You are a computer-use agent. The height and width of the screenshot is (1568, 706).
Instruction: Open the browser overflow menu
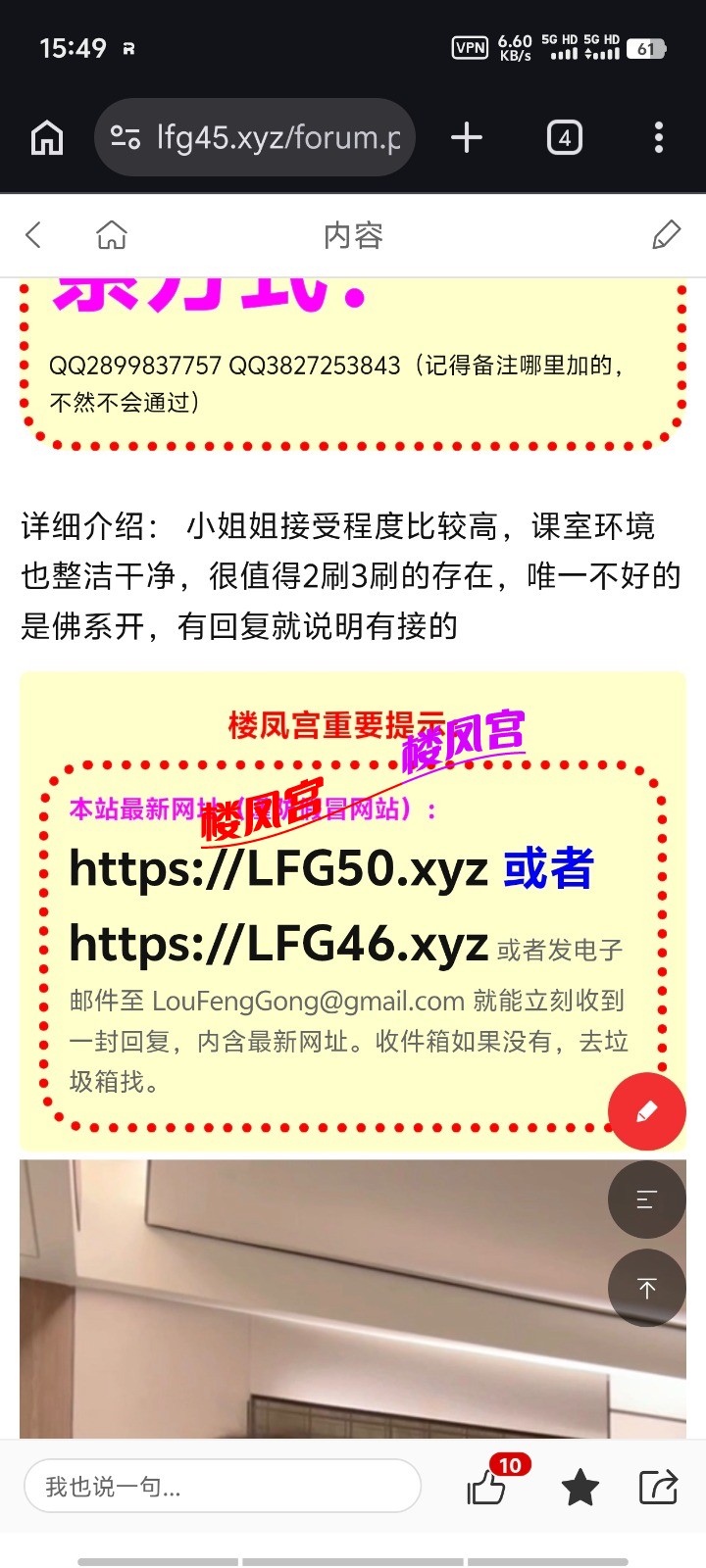658,138
